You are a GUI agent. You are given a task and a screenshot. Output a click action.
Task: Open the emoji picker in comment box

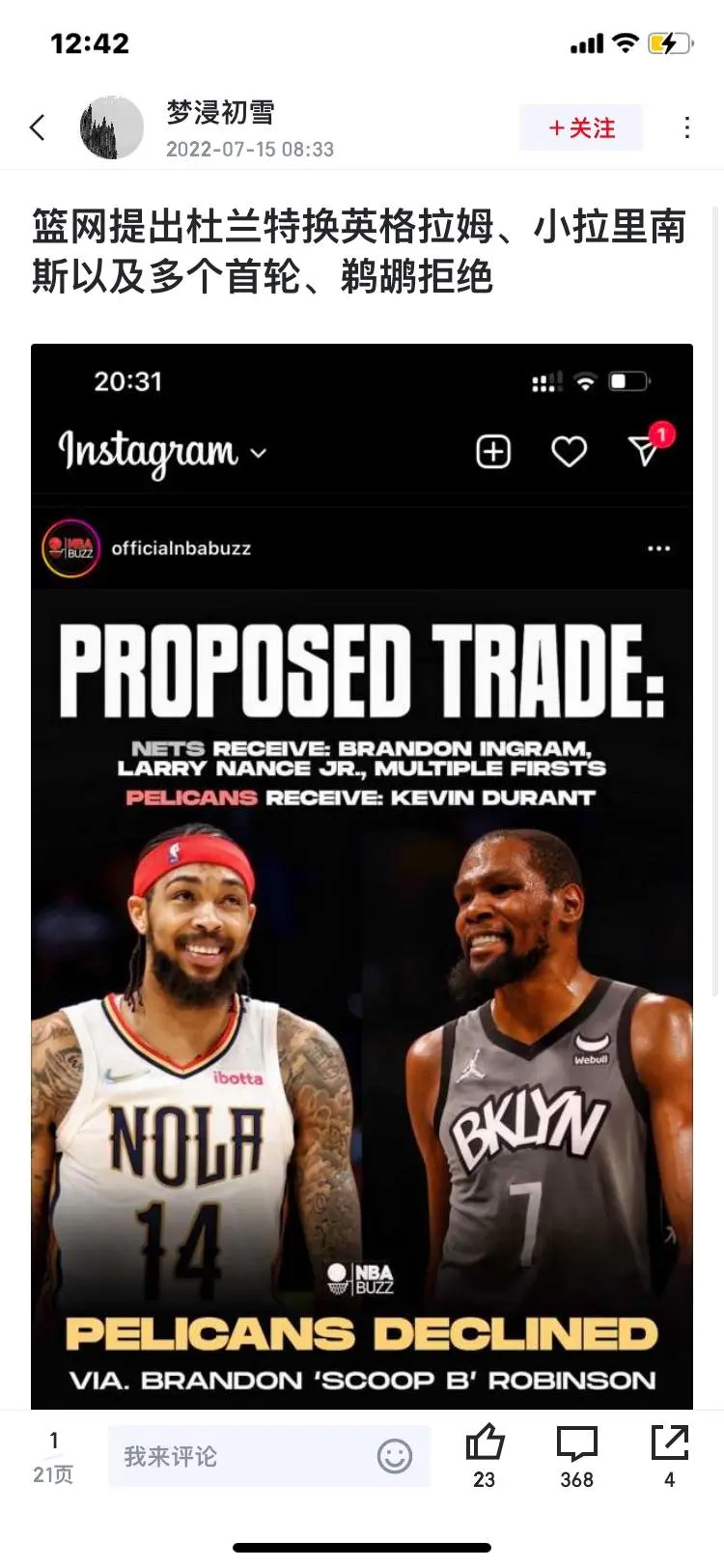(394, 1456)
